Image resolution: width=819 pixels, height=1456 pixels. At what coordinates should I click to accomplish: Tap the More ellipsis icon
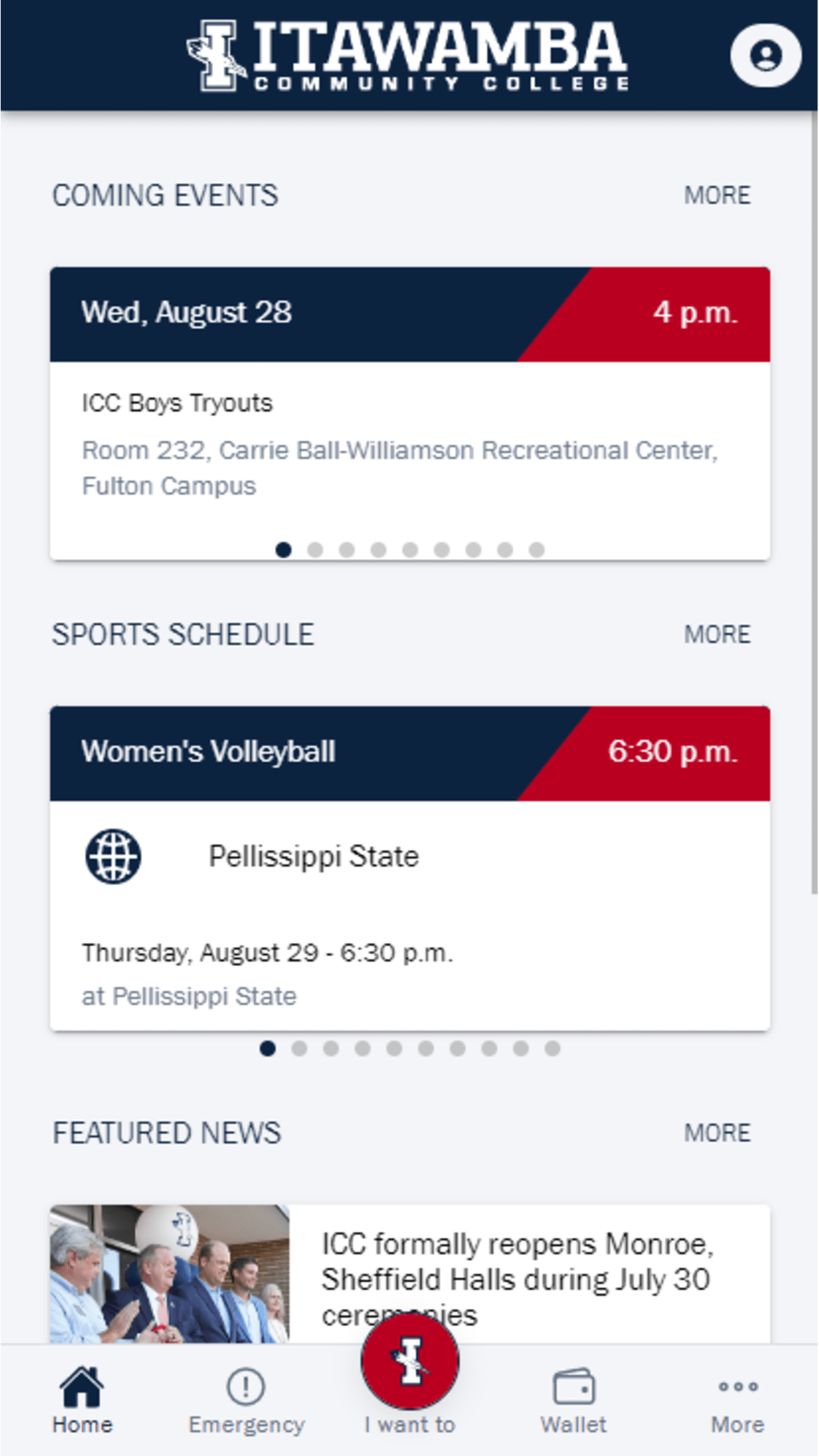click(736, 1385)
